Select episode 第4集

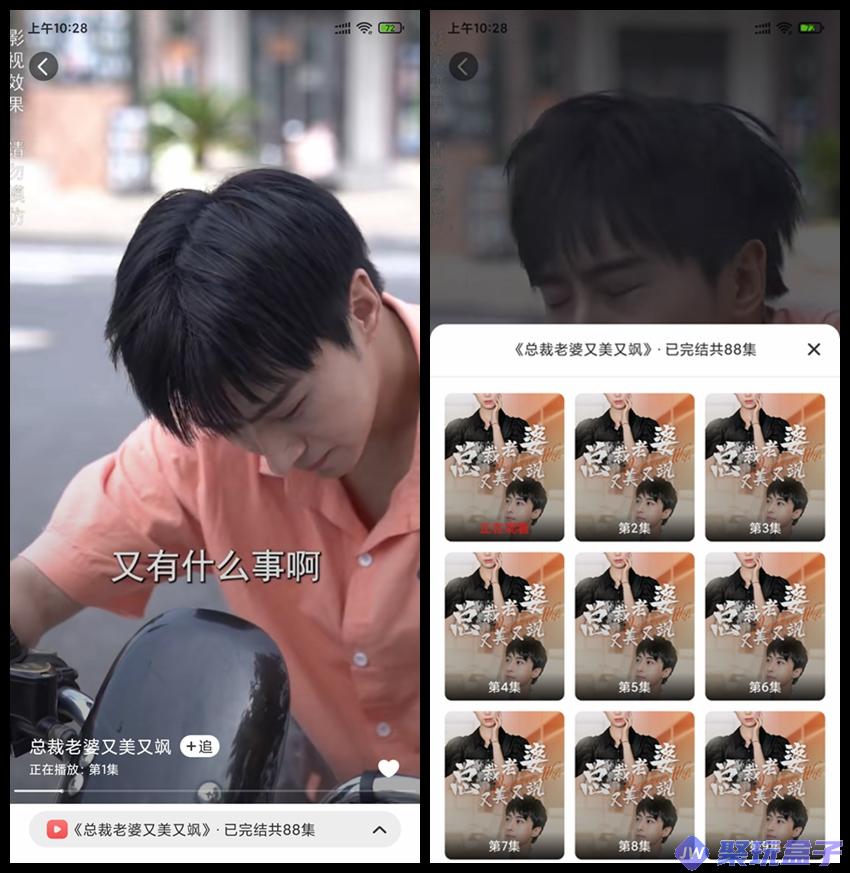coord(504,626)
